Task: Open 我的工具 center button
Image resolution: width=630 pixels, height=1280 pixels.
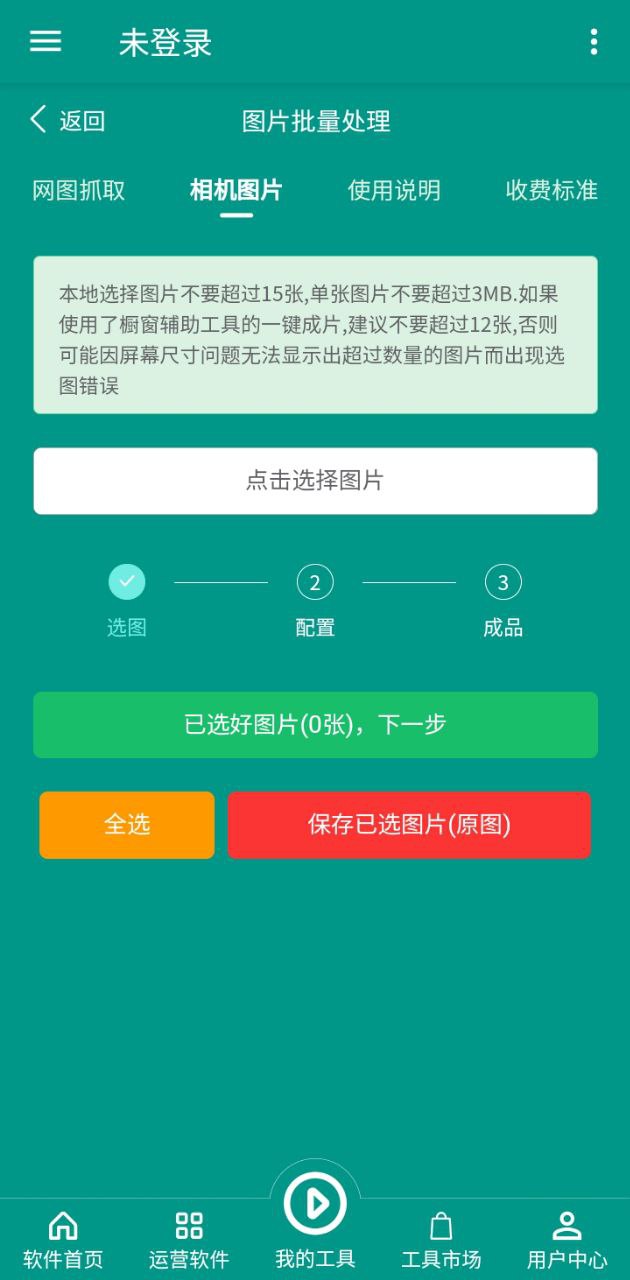Action: pyautogui.click(x=315, y=1215)
